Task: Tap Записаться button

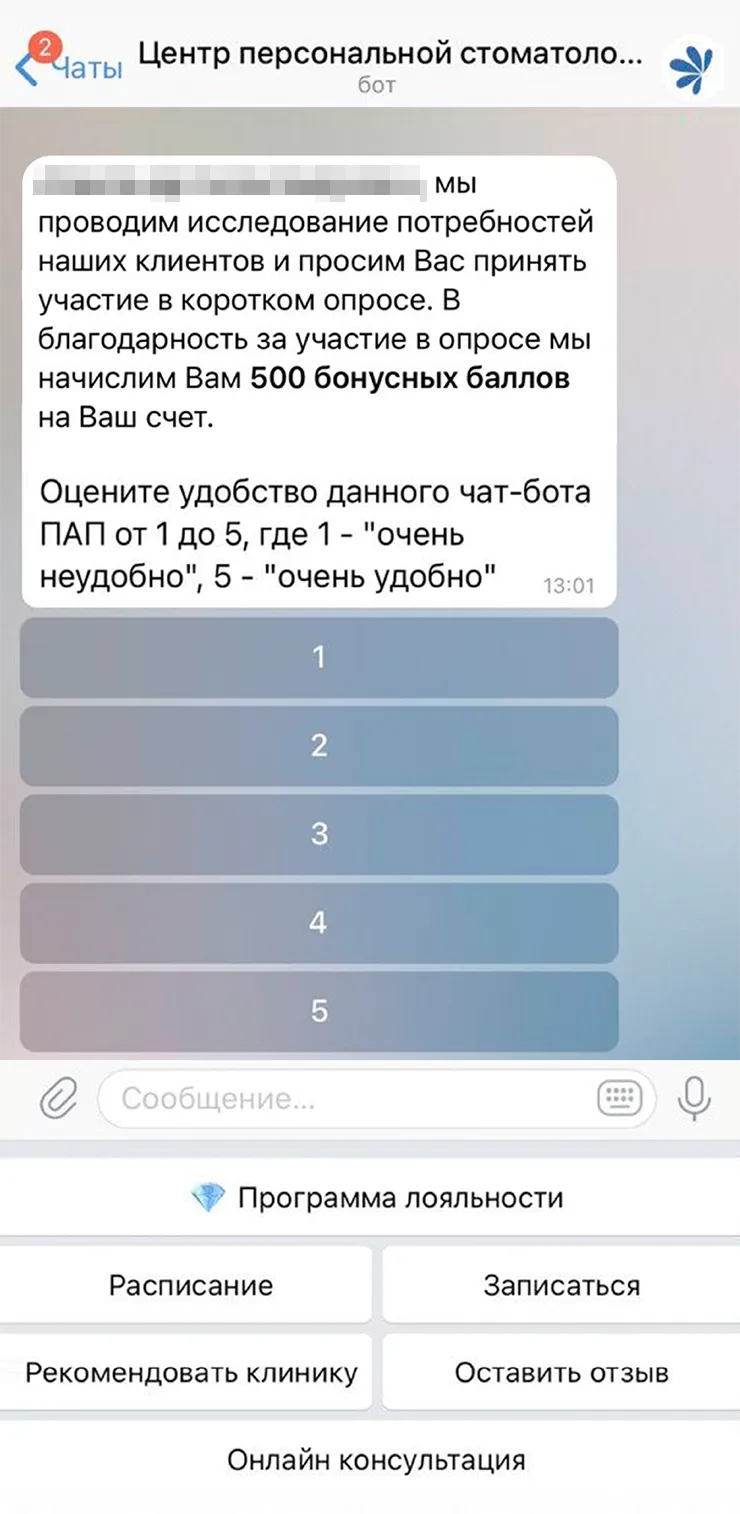Action: click(x=561, y=1285)
